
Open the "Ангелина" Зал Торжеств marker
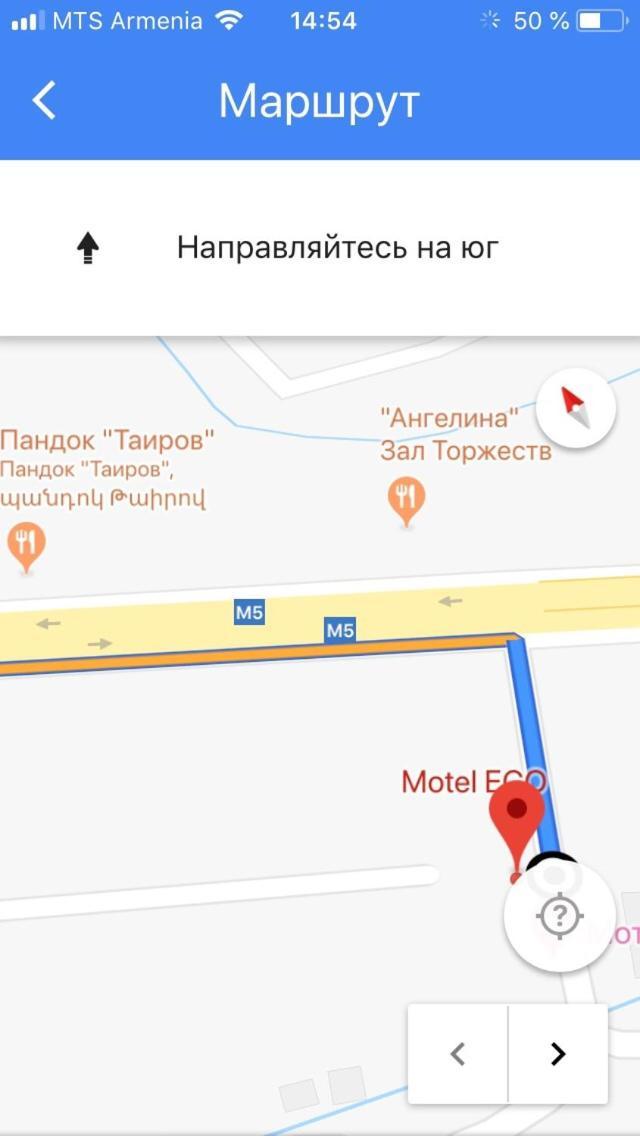pos(406,498)
